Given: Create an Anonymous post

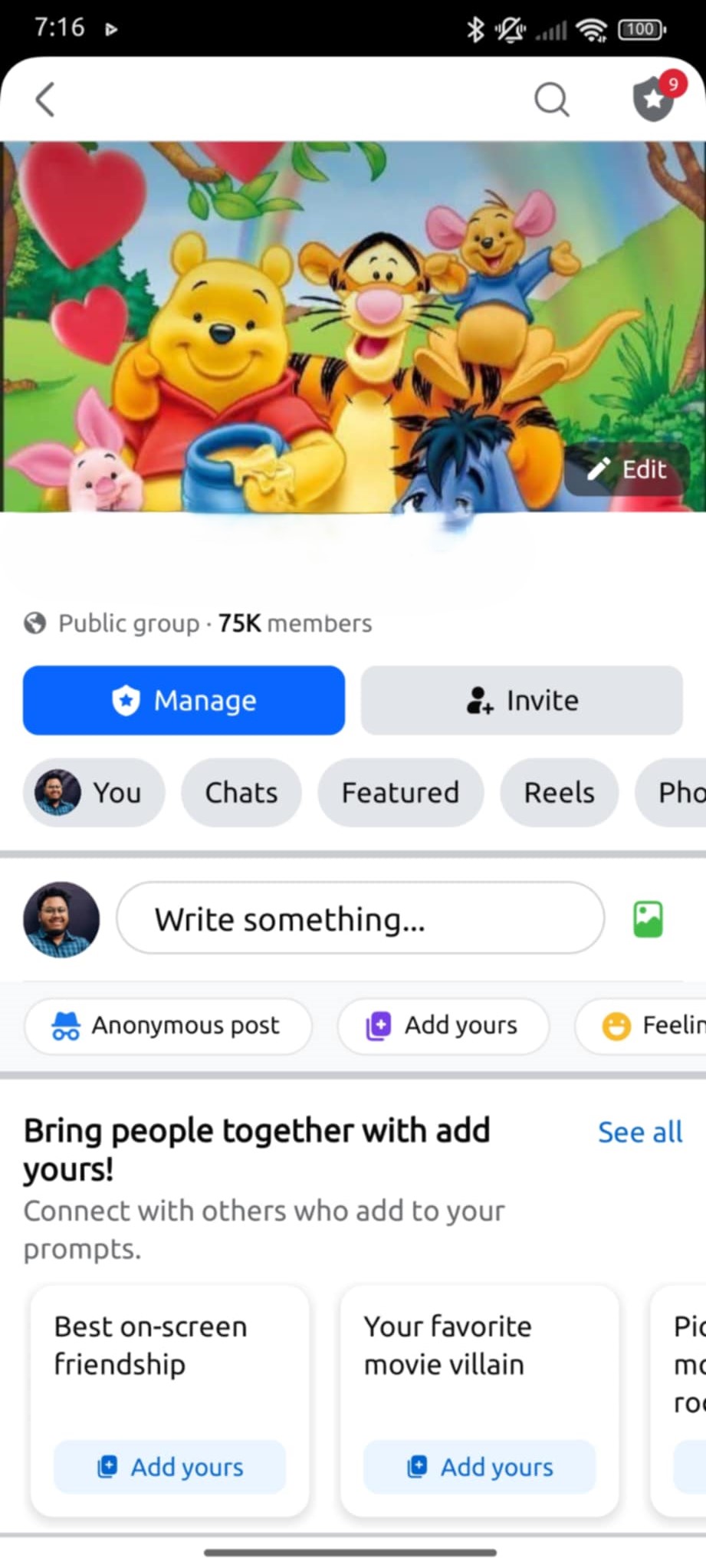Looking at the screenshot, I should 169,1025.
